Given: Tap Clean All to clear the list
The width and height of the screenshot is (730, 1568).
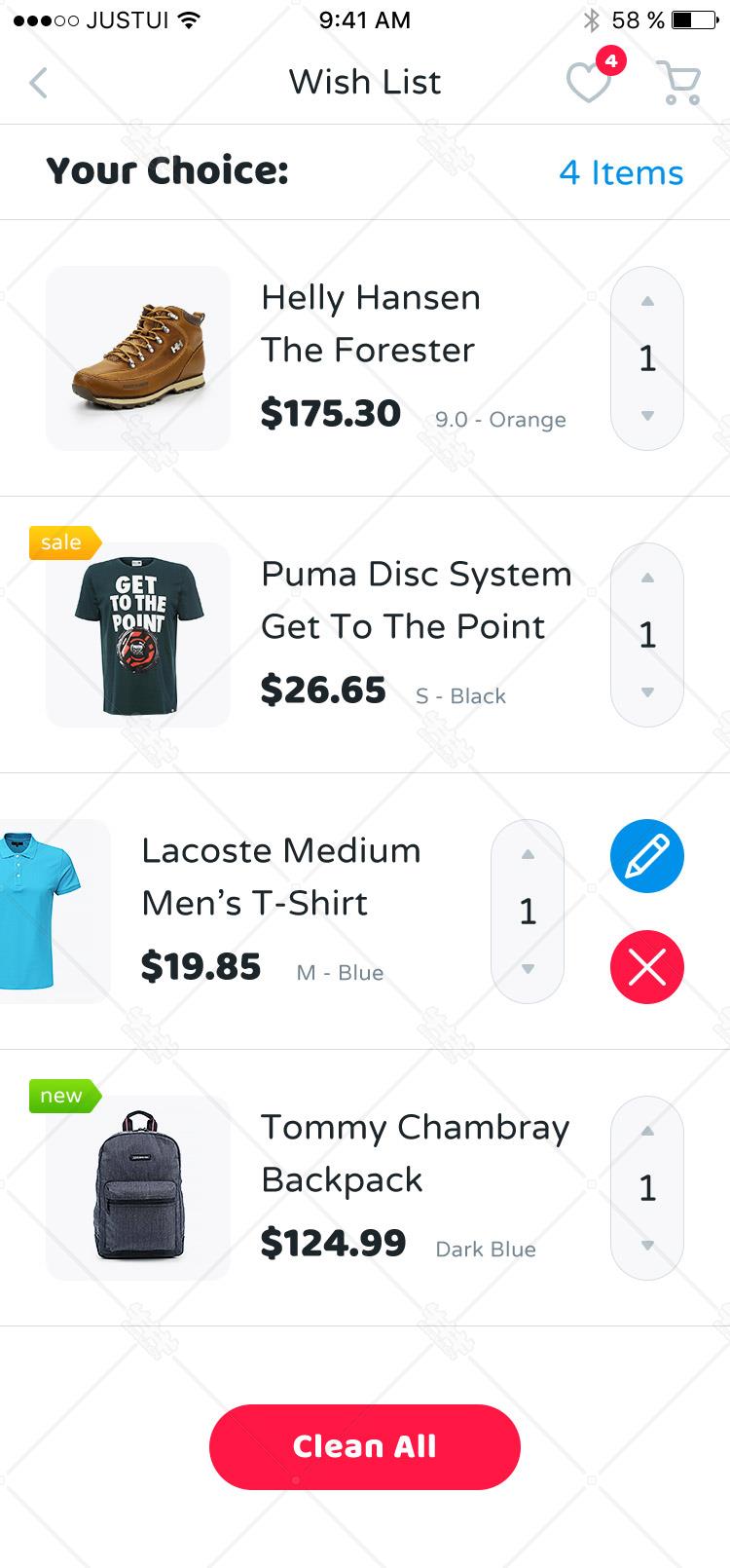Looking at the screenshot, I should click(365, 1446).
